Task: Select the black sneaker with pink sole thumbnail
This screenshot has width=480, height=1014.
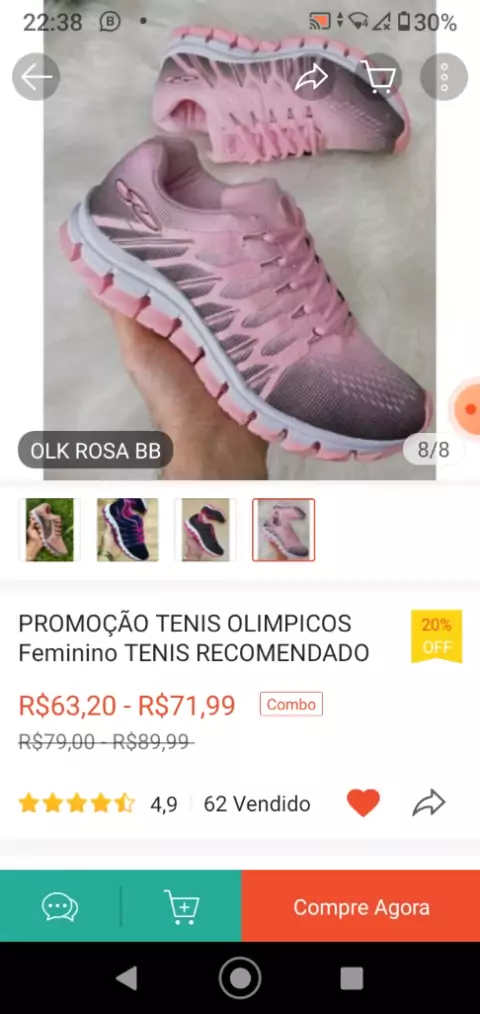Action: click(206, 530)
